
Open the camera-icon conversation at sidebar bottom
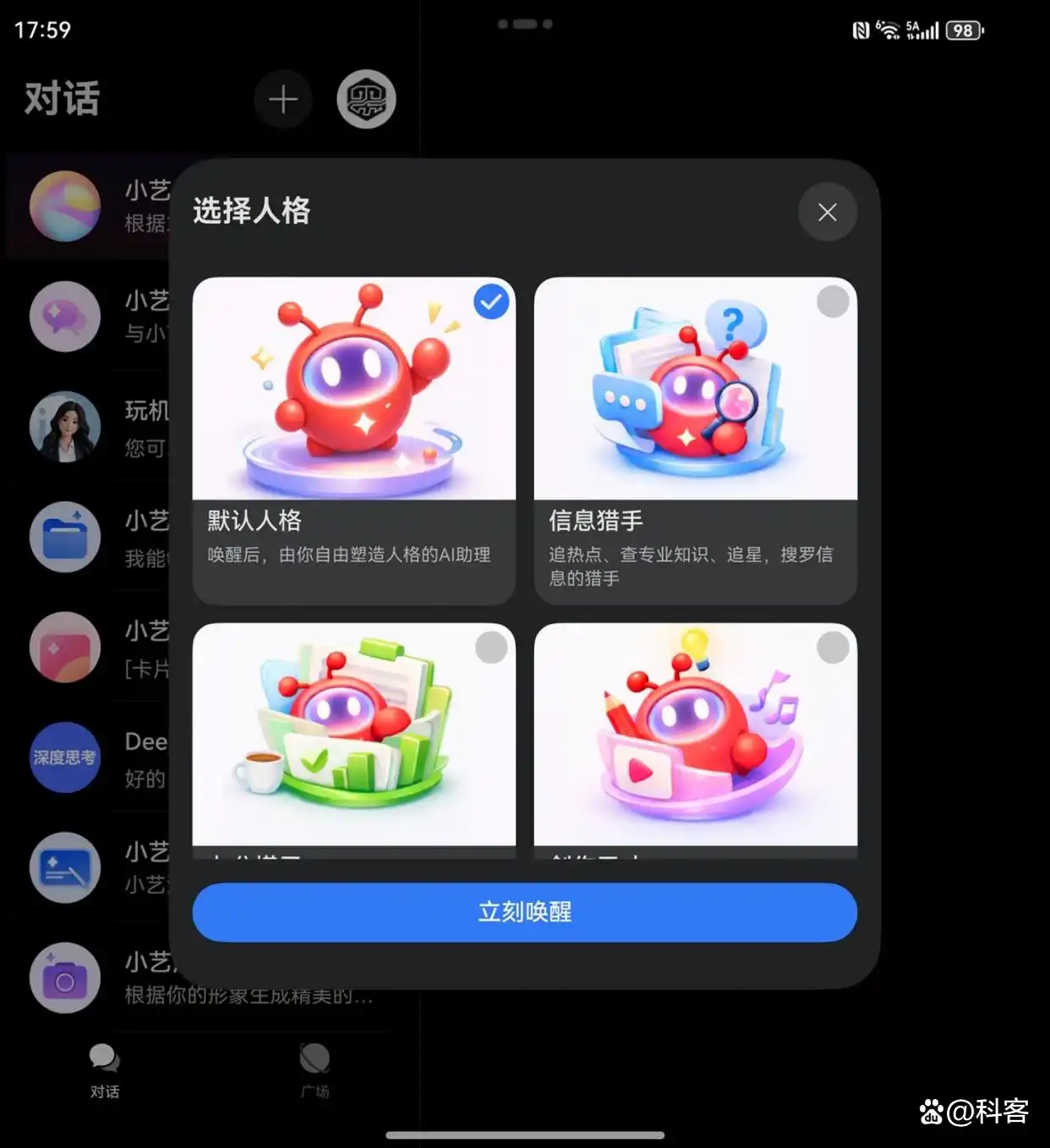click(x=65, y=978)
